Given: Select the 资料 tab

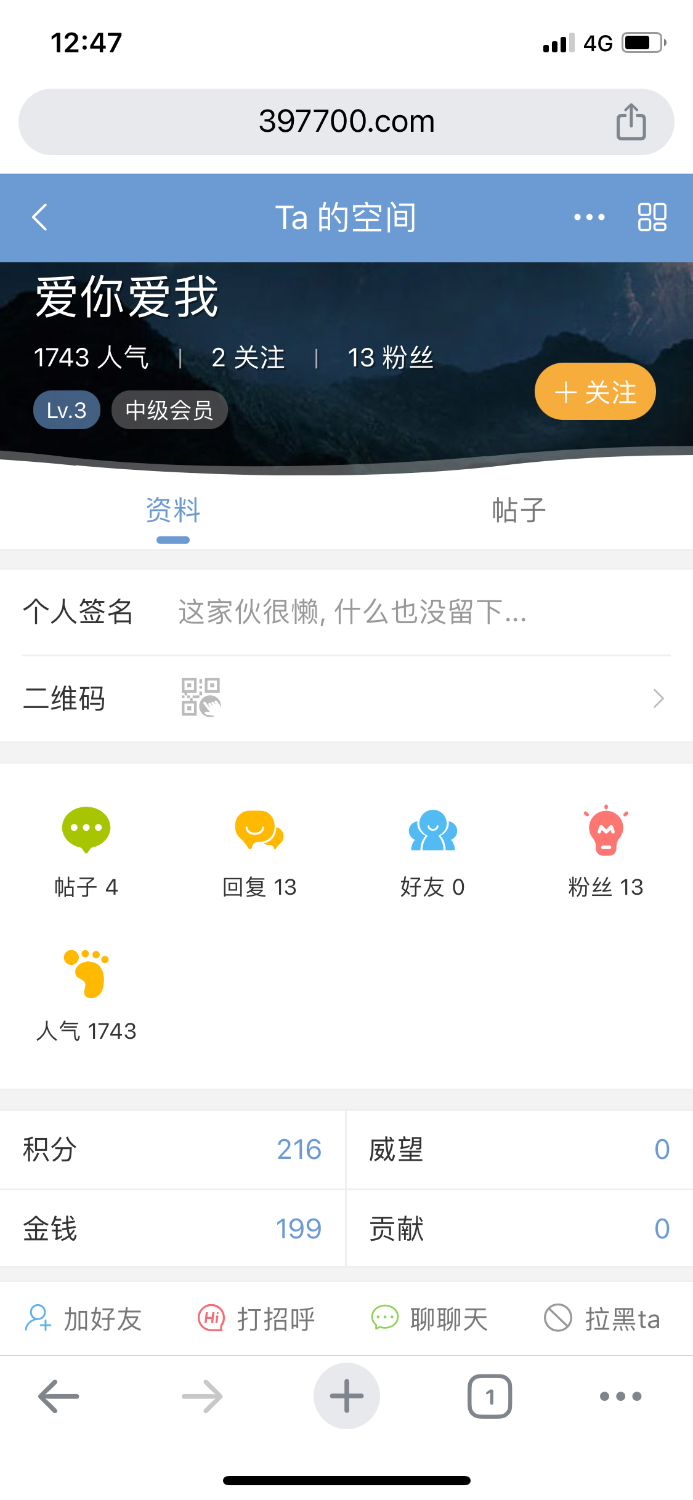Looking at the screenshot, I should [x=173, y=510].
